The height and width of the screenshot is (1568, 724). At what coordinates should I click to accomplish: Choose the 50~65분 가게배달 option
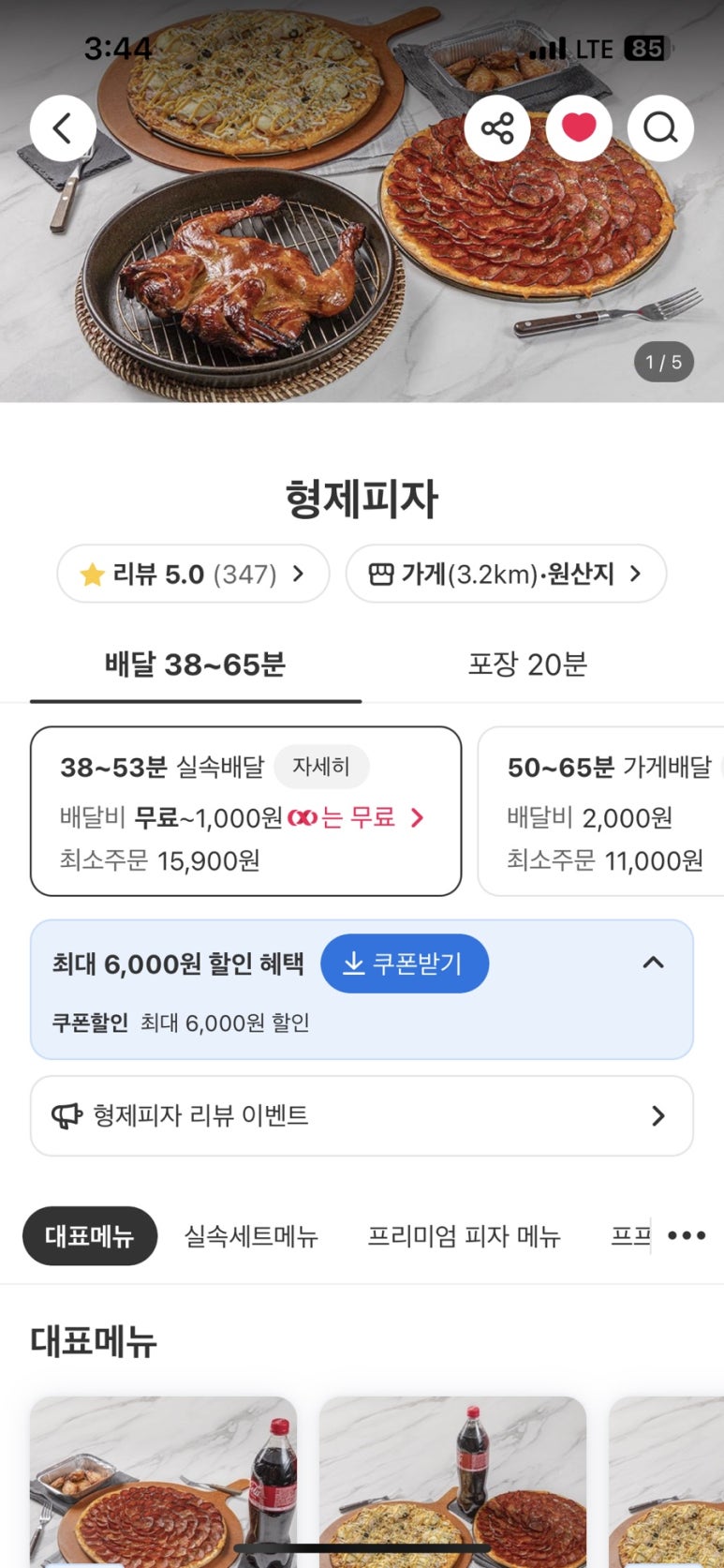click(x=604, y=811)
